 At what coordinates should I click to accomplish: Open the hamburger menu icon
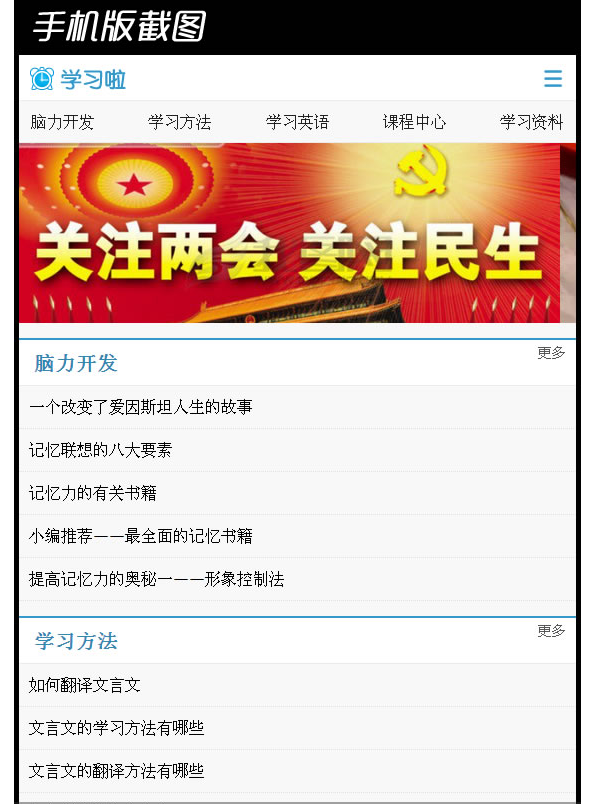point(552,79)
